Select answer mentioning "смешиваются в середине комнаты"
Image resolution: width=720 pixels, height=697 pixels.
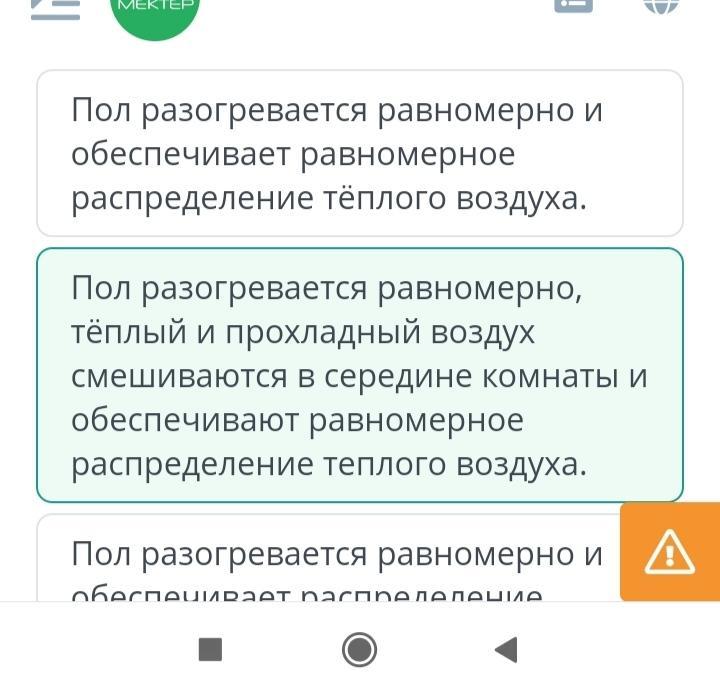[360, 375]
